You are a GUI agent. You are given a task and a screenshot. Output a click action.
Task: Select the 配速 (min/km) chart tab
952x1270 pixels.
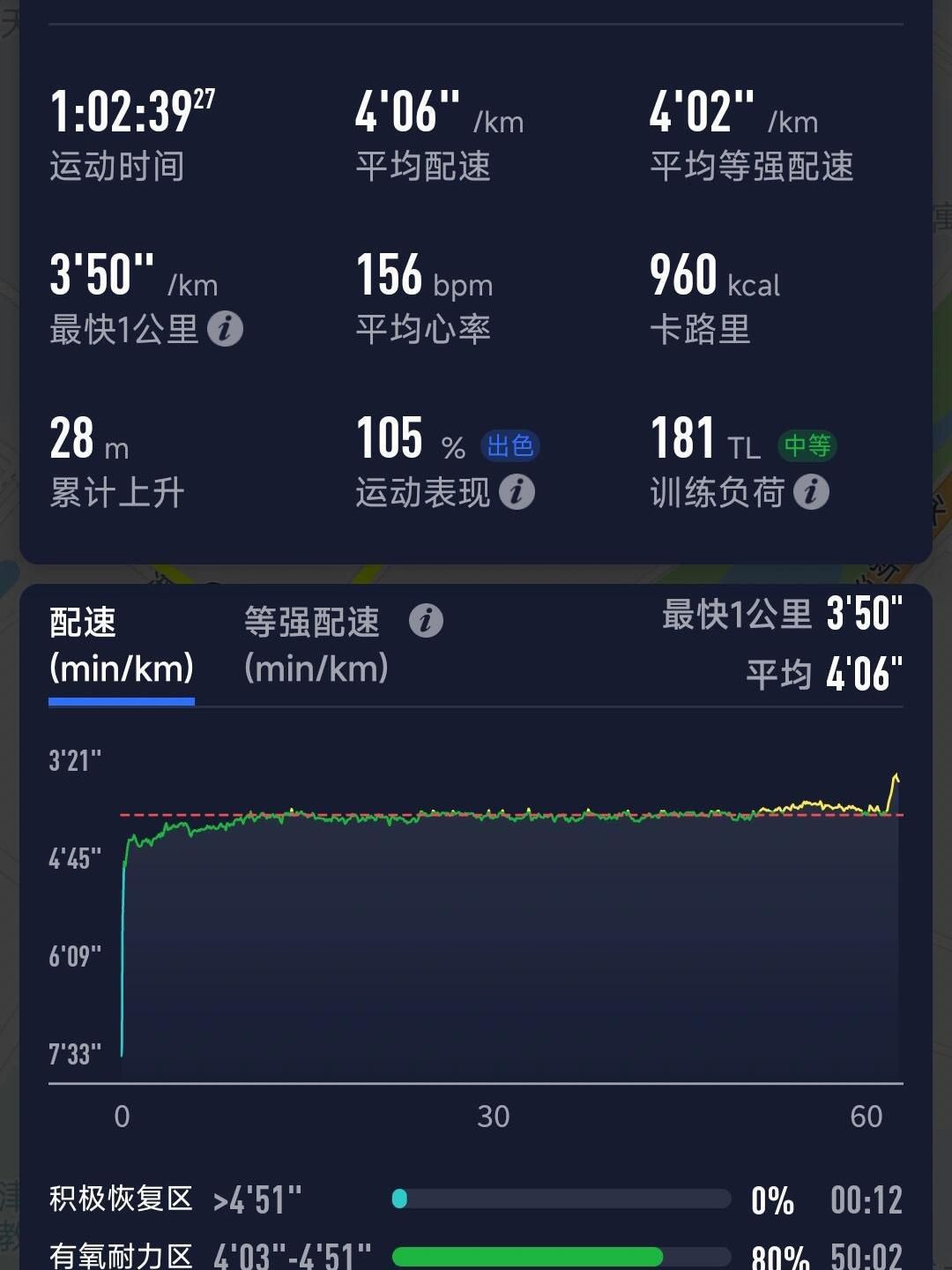click(x=121, y=645)
